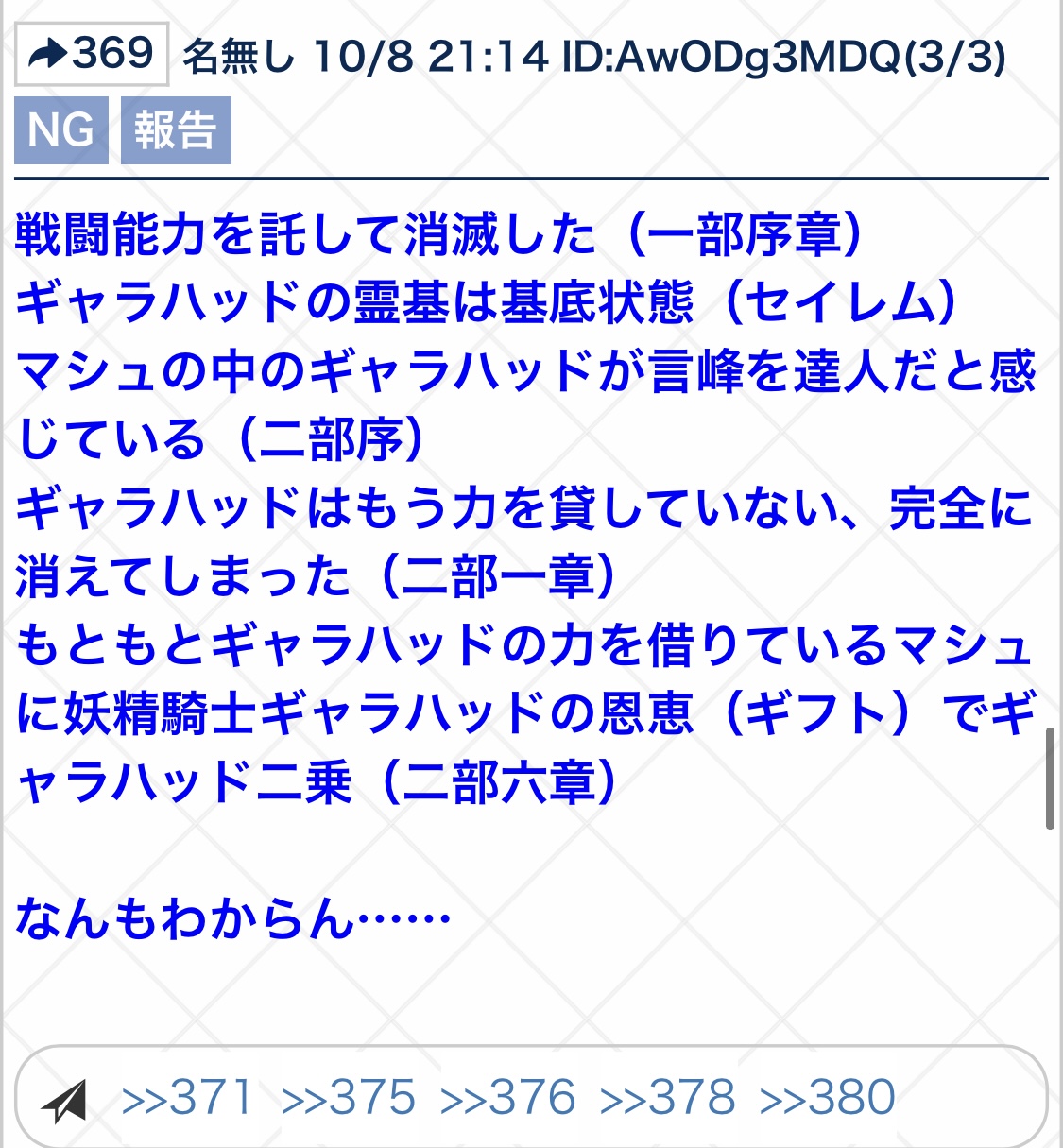Open reply link >>380
This screenshot has width=1063, height=1148.
(x=828, y=1098)
